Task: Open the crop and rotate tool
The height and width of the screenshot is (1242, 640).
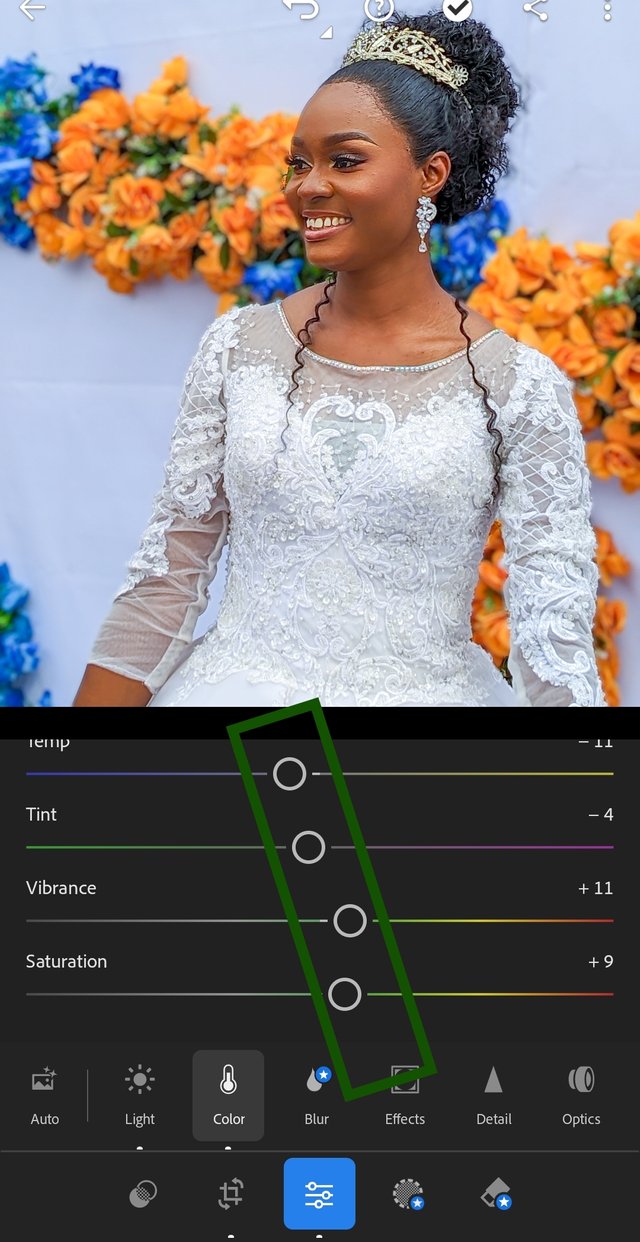Action: (231, 1194)
